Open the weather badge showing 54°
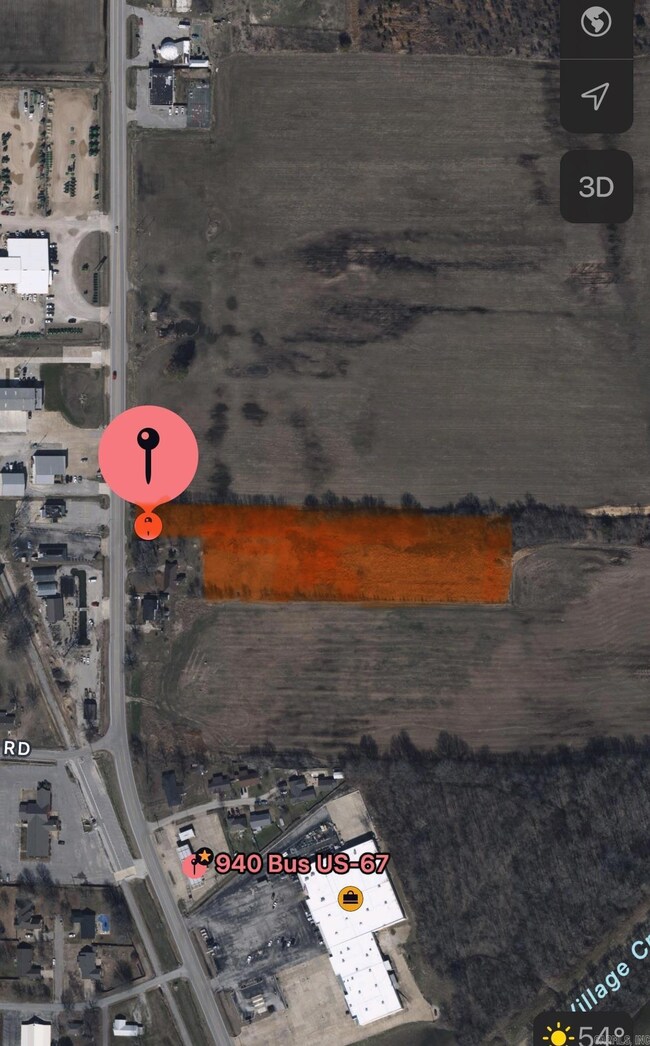The width and height of the screenshot is (650, 1046). tap(592, 1031)
